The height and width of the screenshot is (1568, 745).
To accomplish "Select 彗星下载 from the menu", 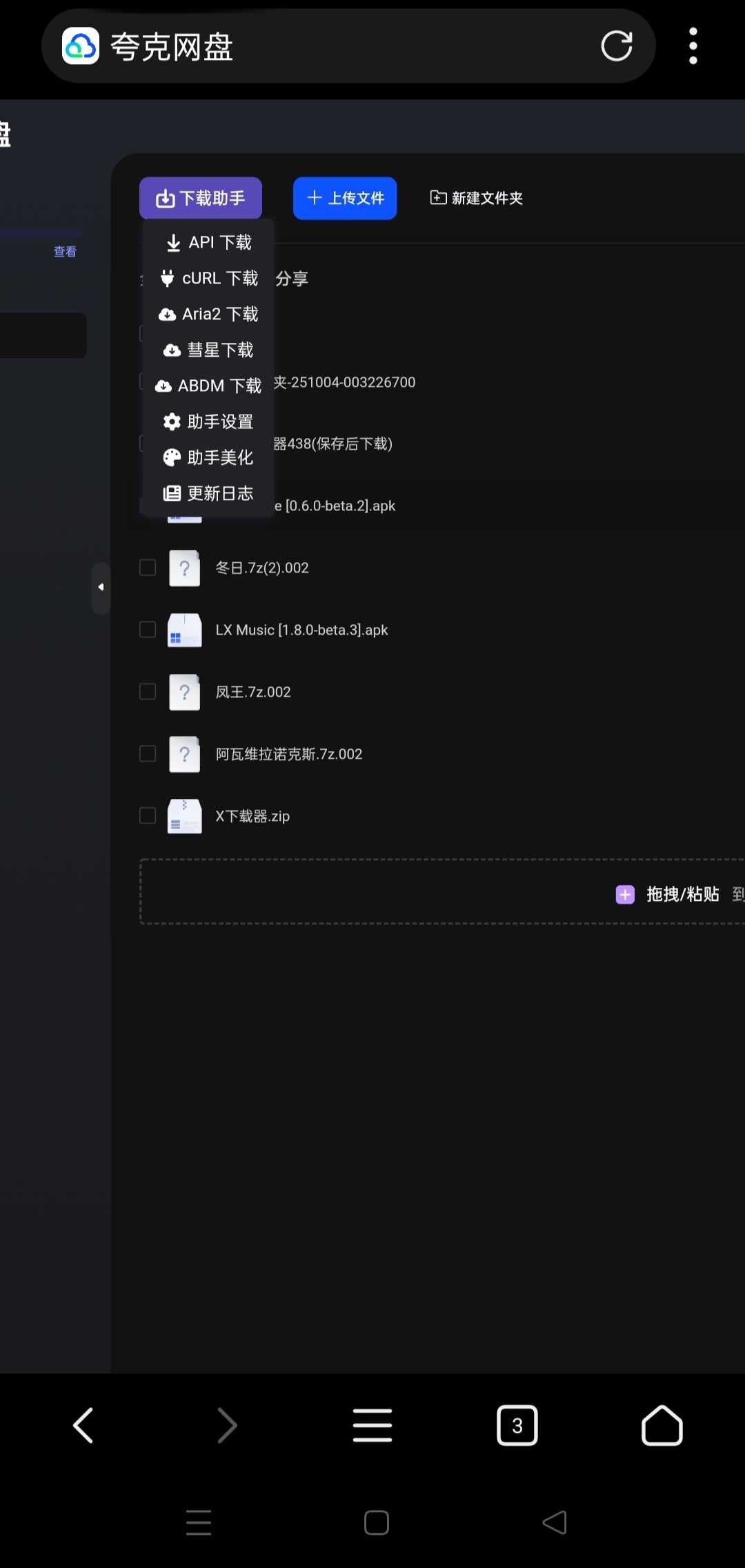I will point(209,350).
